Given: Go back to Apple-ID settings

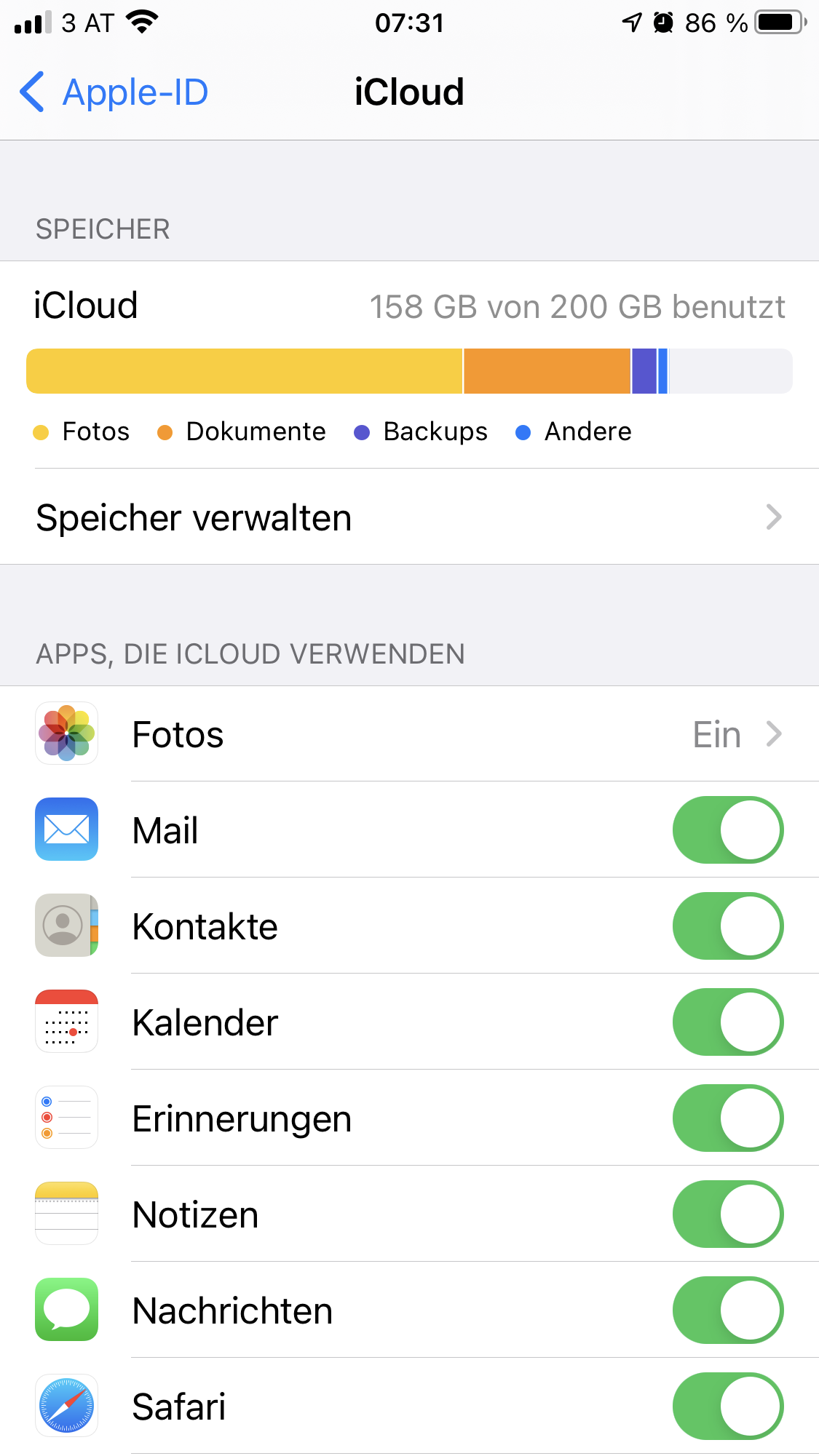Looking at the screenshot, I should click(x=114, y=92).
